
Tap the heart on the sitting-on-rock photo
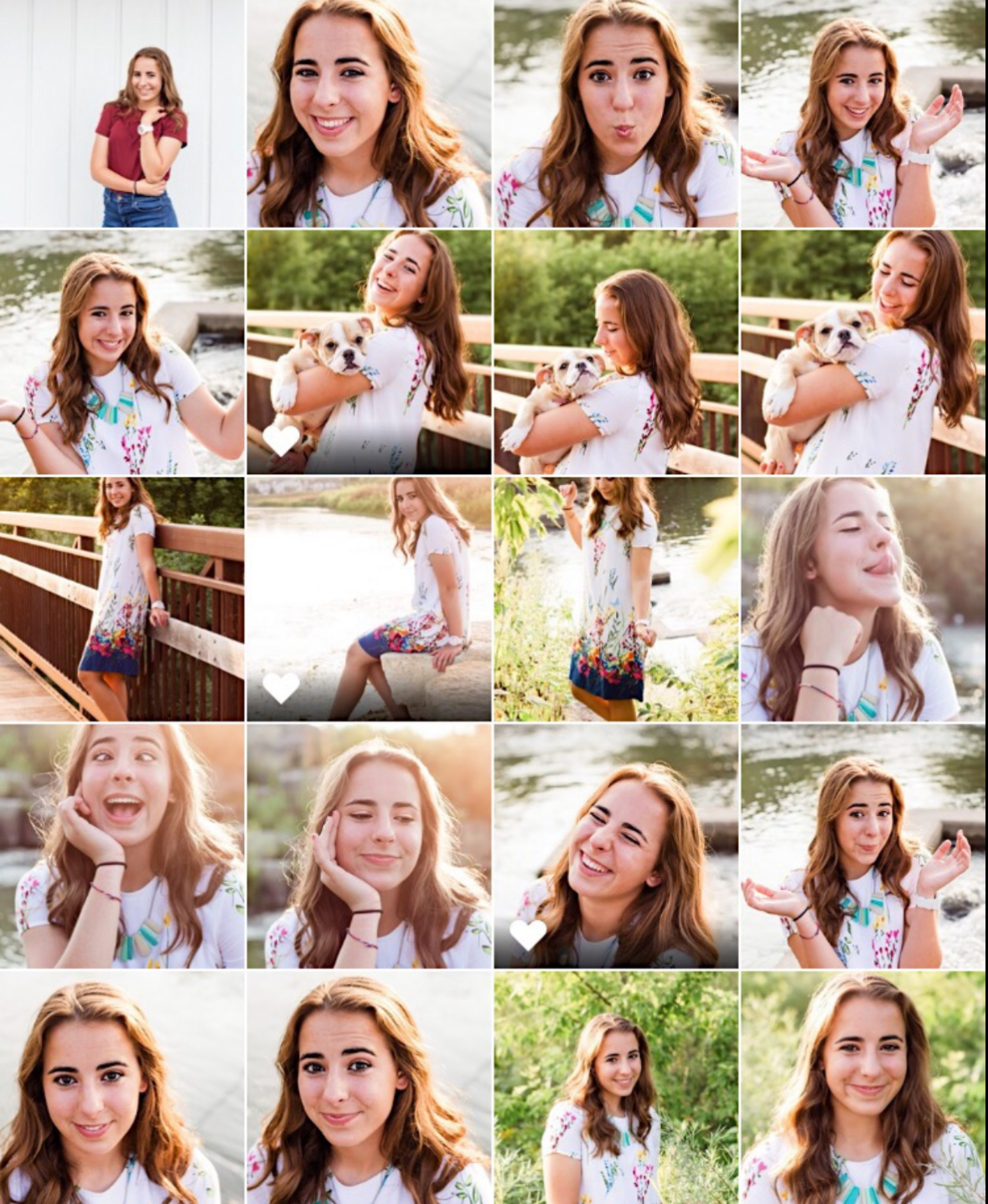pos(281,688)
